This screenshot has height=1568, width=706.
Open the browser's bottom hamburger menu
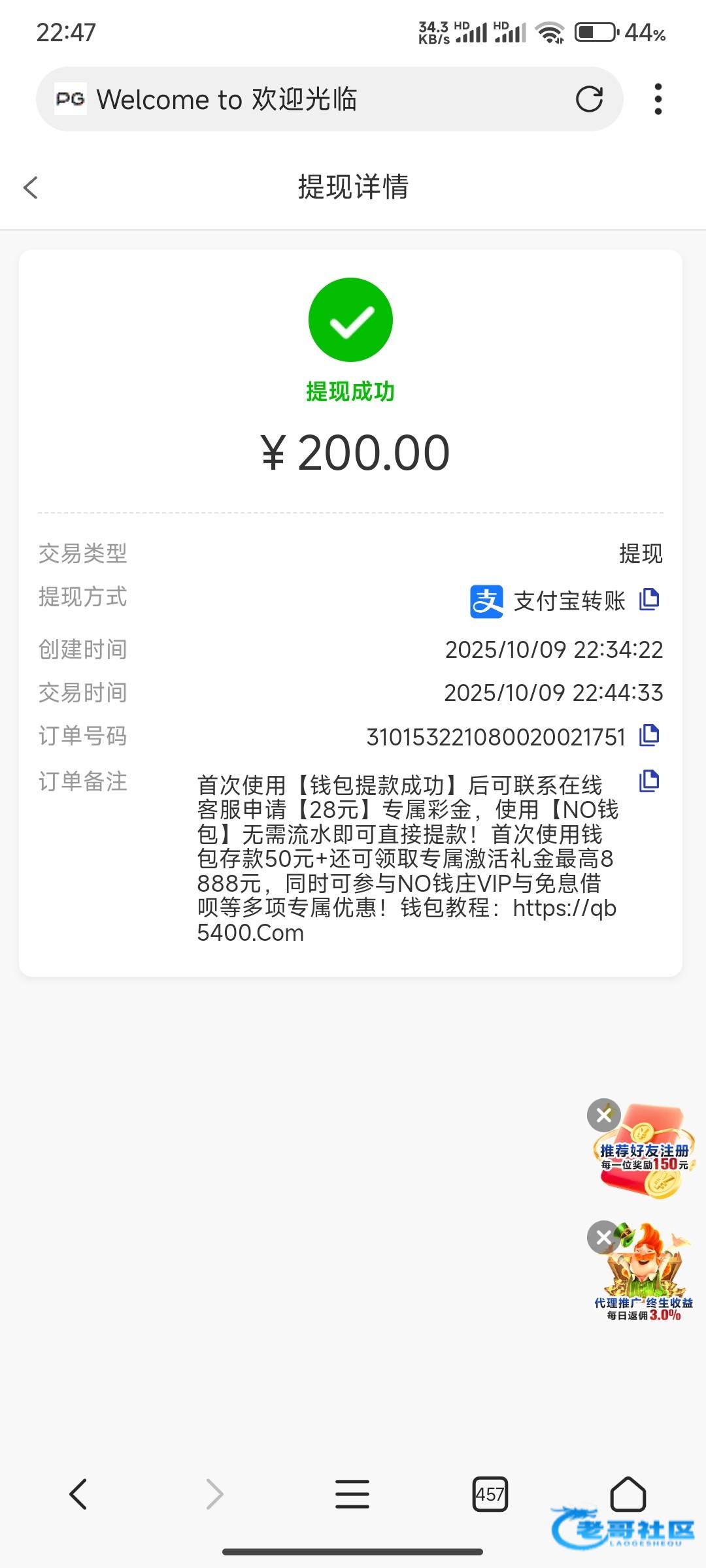352,1494
